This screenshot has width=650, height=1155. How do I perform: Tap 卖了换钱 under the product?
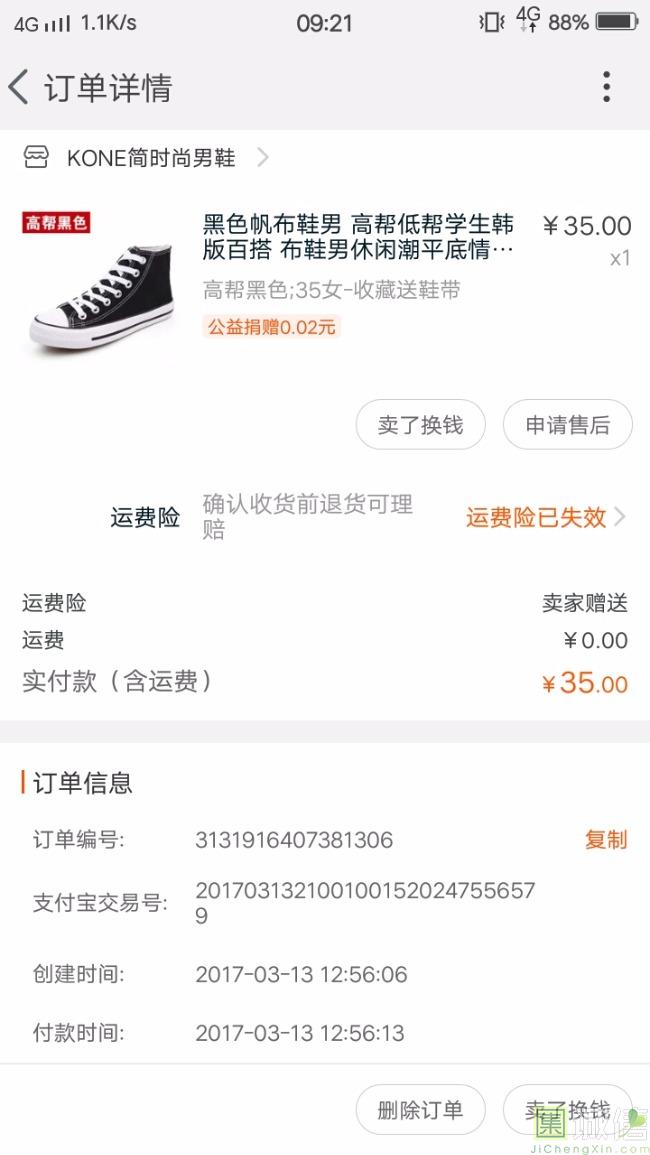420,425
